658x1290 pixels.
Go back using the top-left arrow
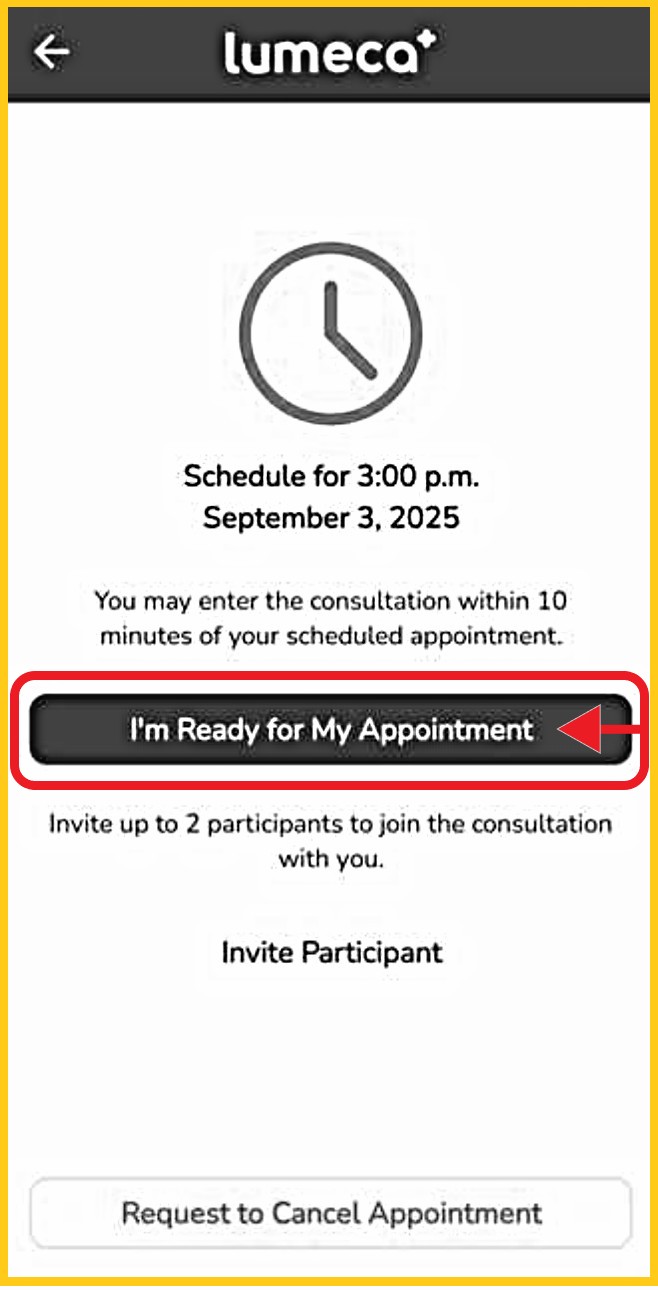(x=52, y=52)
